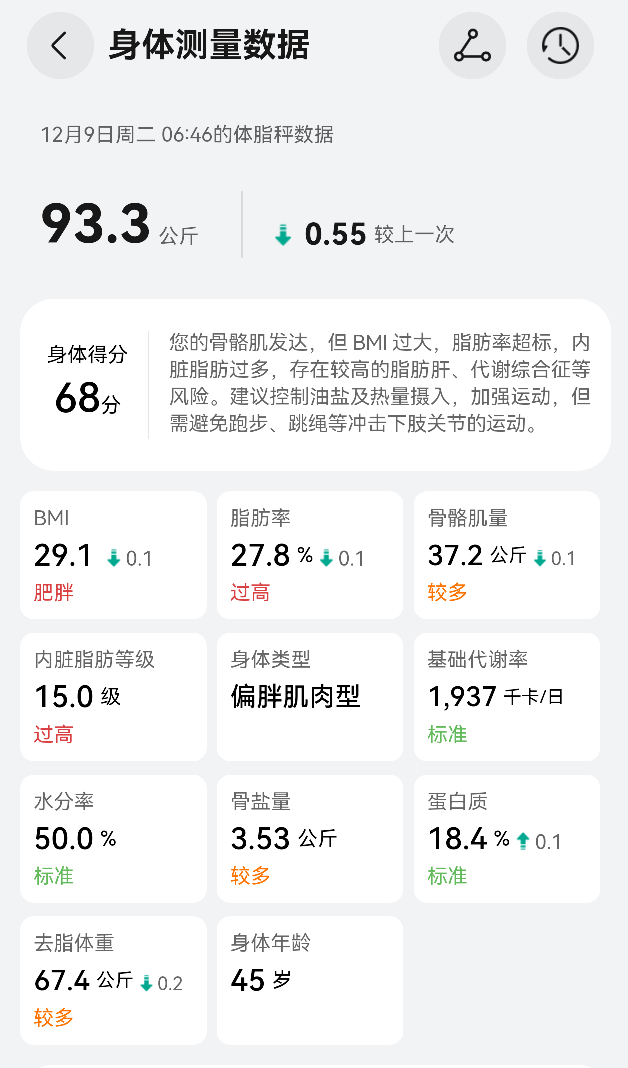View 脂肪率 details
The height and width of the screenshot is (1068, 628).
(x=310, y=555)
